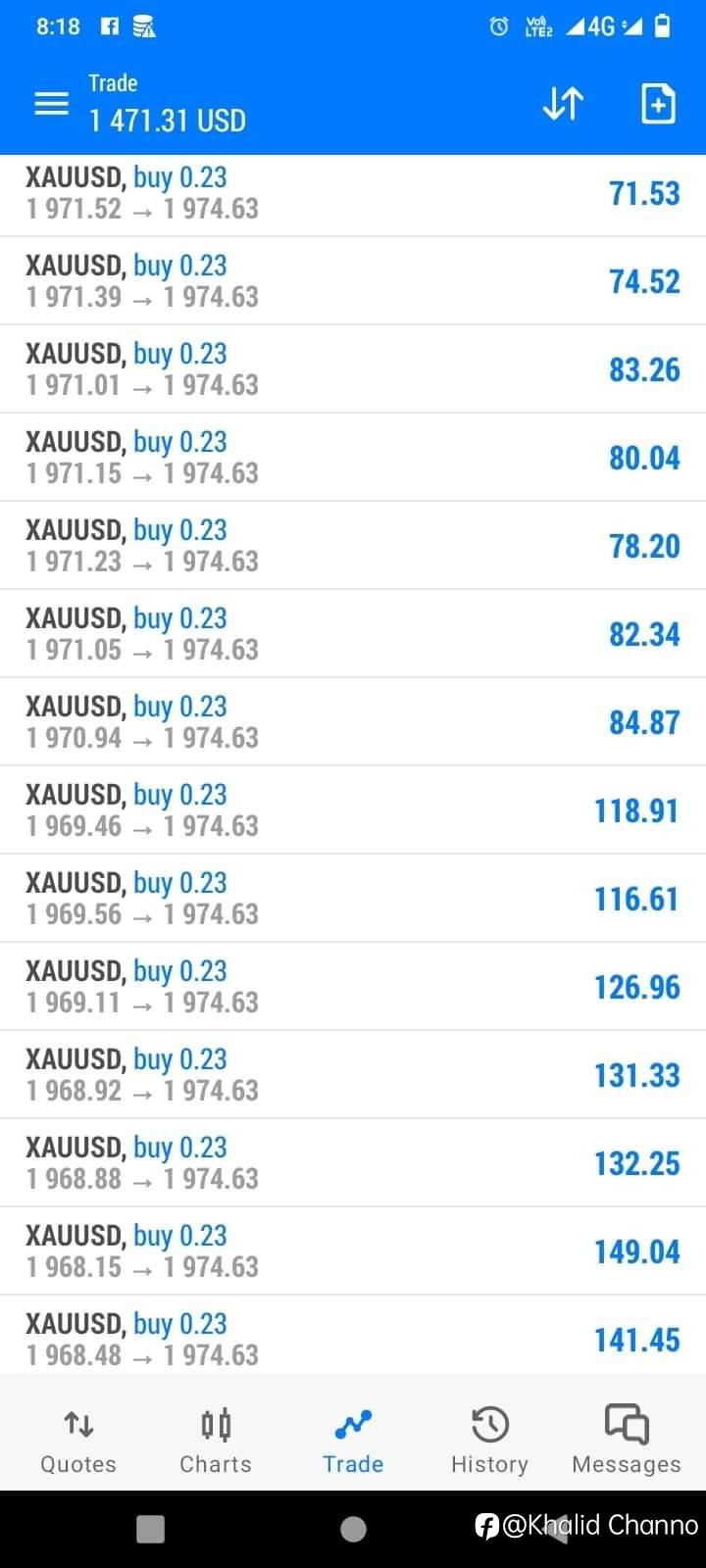Open the position with profit 141.45

tap(353, 1335)
